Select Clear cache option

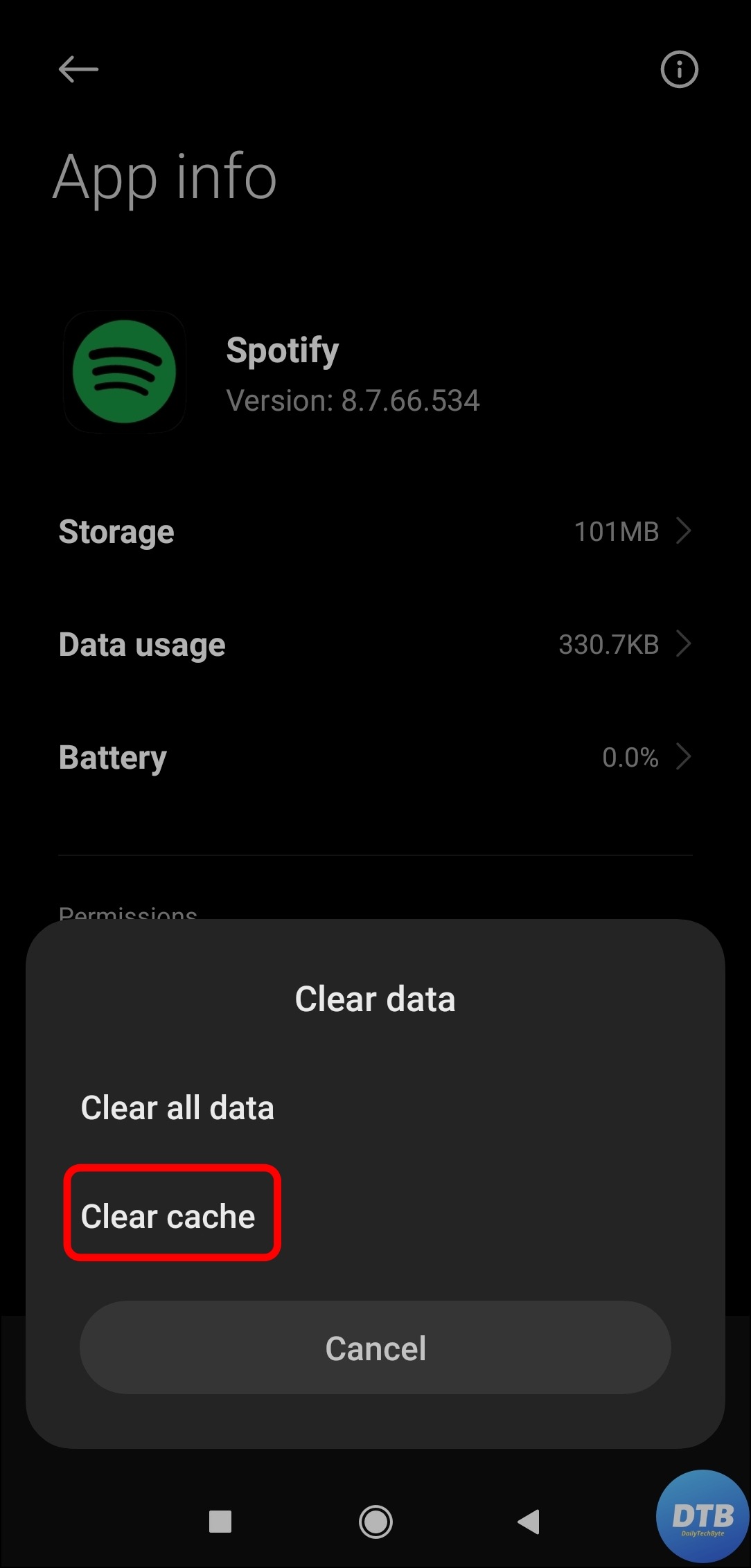tap(168, 1216)
